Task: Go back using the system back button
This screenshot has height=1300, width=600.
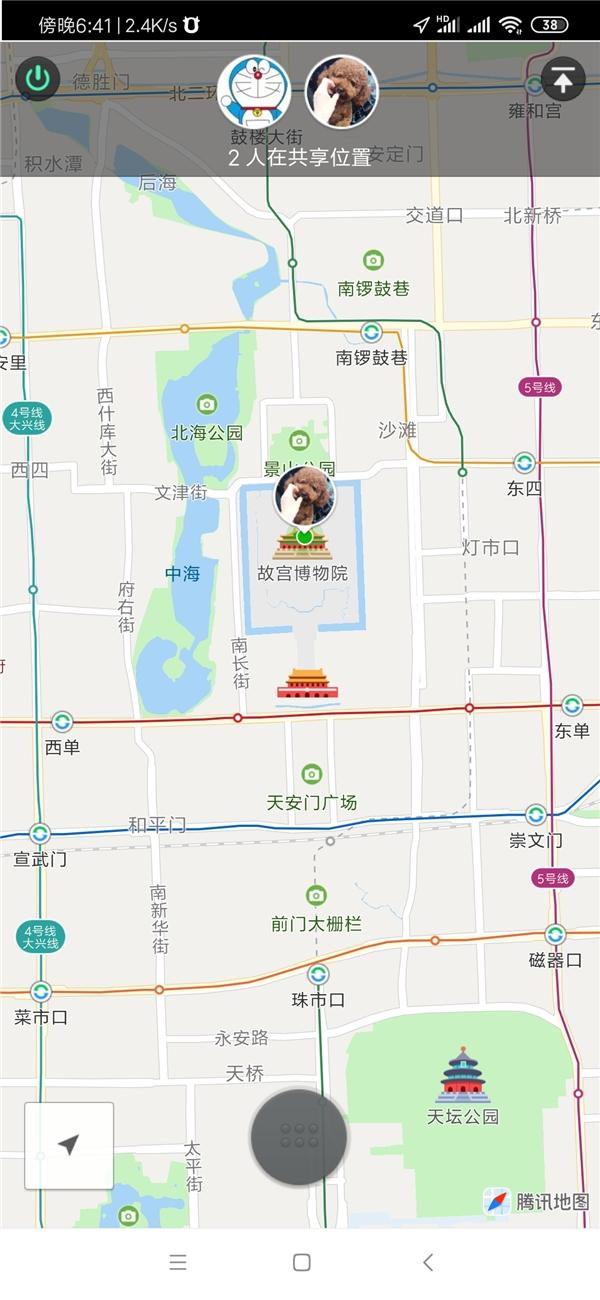Action: [428, 1262]
